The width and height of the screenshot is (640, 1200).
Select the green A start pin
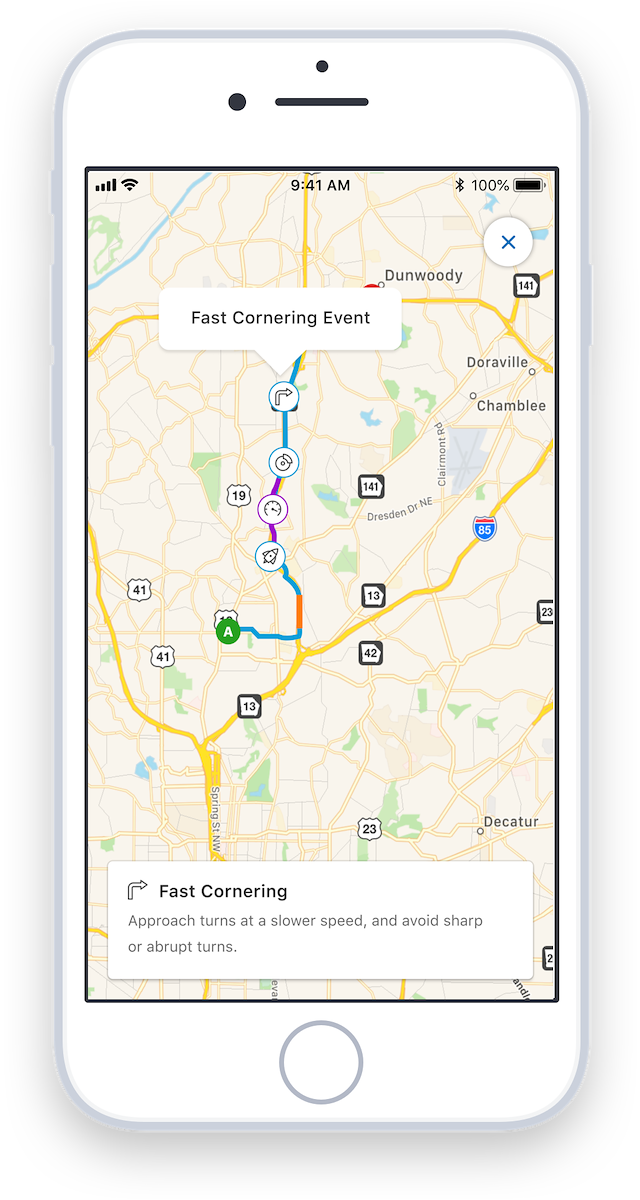click(228, 631)
